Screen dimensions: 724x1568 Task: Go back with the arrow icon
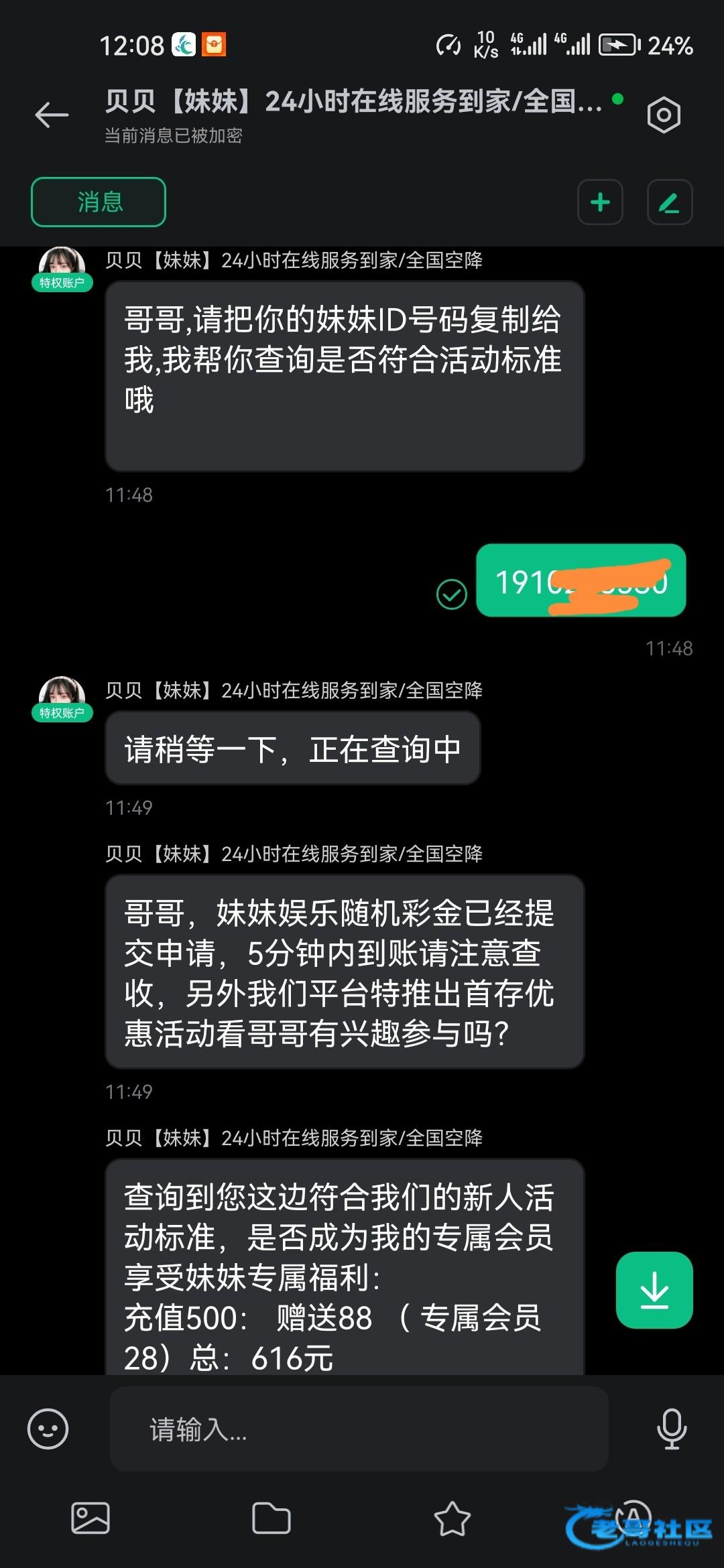click(x=52, y=115)
